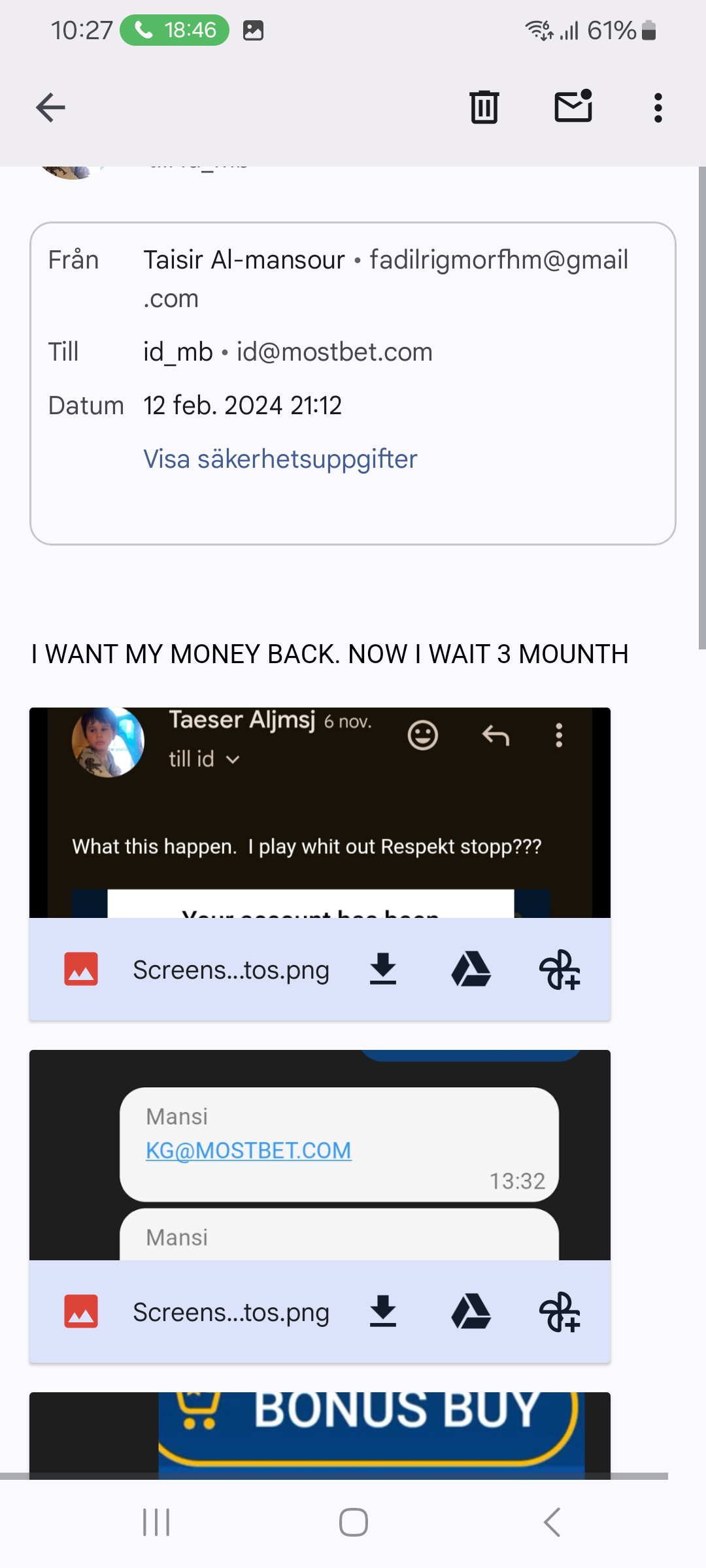Open the first screenshot attachment preview
Image resolution: width=706 pixels, height=1568 pixels.
point(320,812)
